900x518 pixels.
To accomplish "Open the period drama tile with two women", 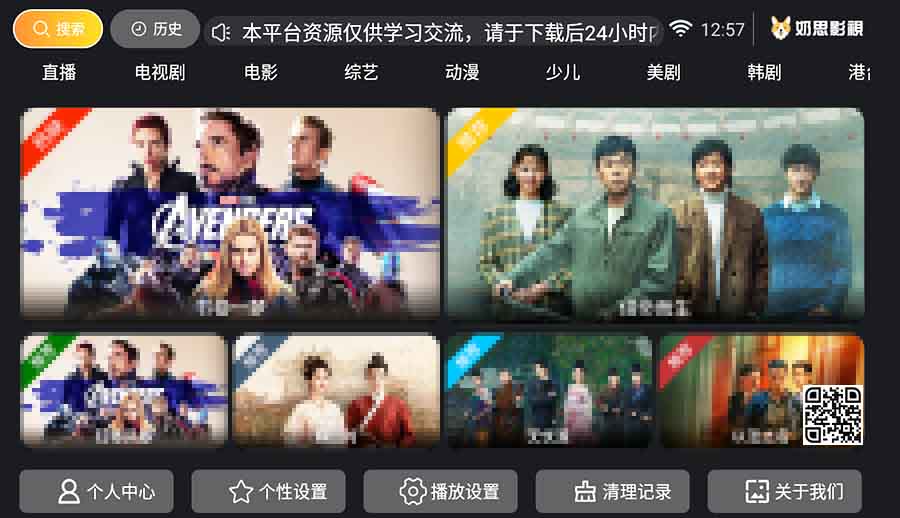I will click(x=336, y=389).
